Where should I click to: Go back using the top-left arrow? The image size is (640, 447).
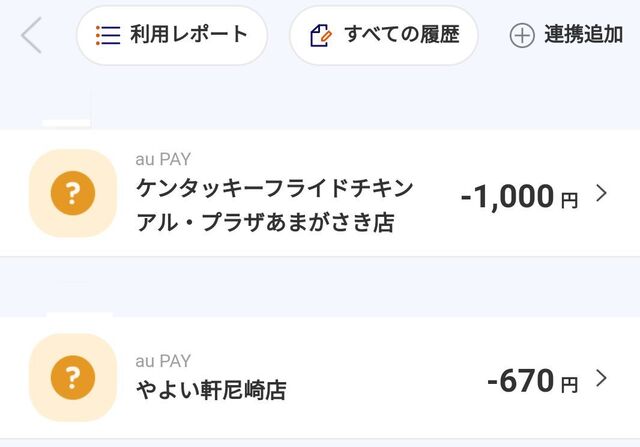[x=32, y=36]
